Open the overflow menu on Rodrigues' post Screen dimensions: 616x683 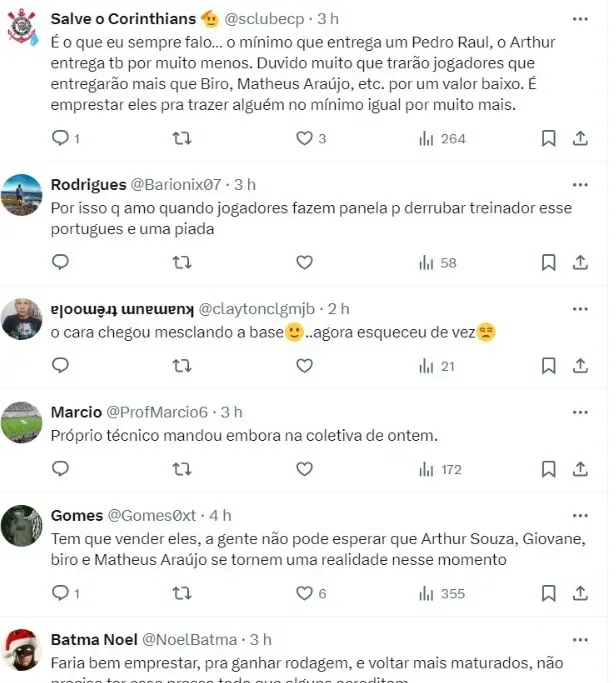[x=580, y=185]
